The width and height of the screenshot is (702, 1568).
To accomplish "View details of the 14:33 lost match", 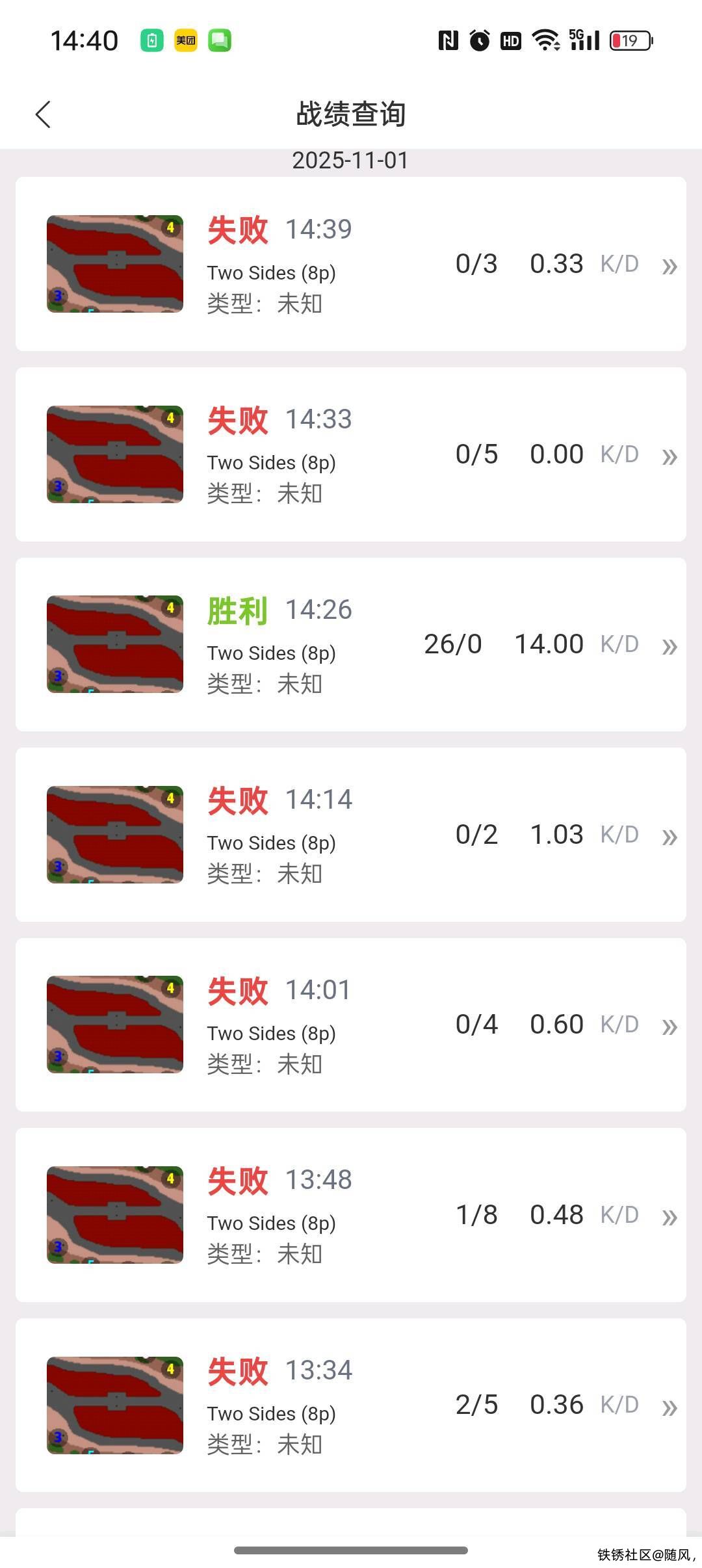I will tap(351, 454).
